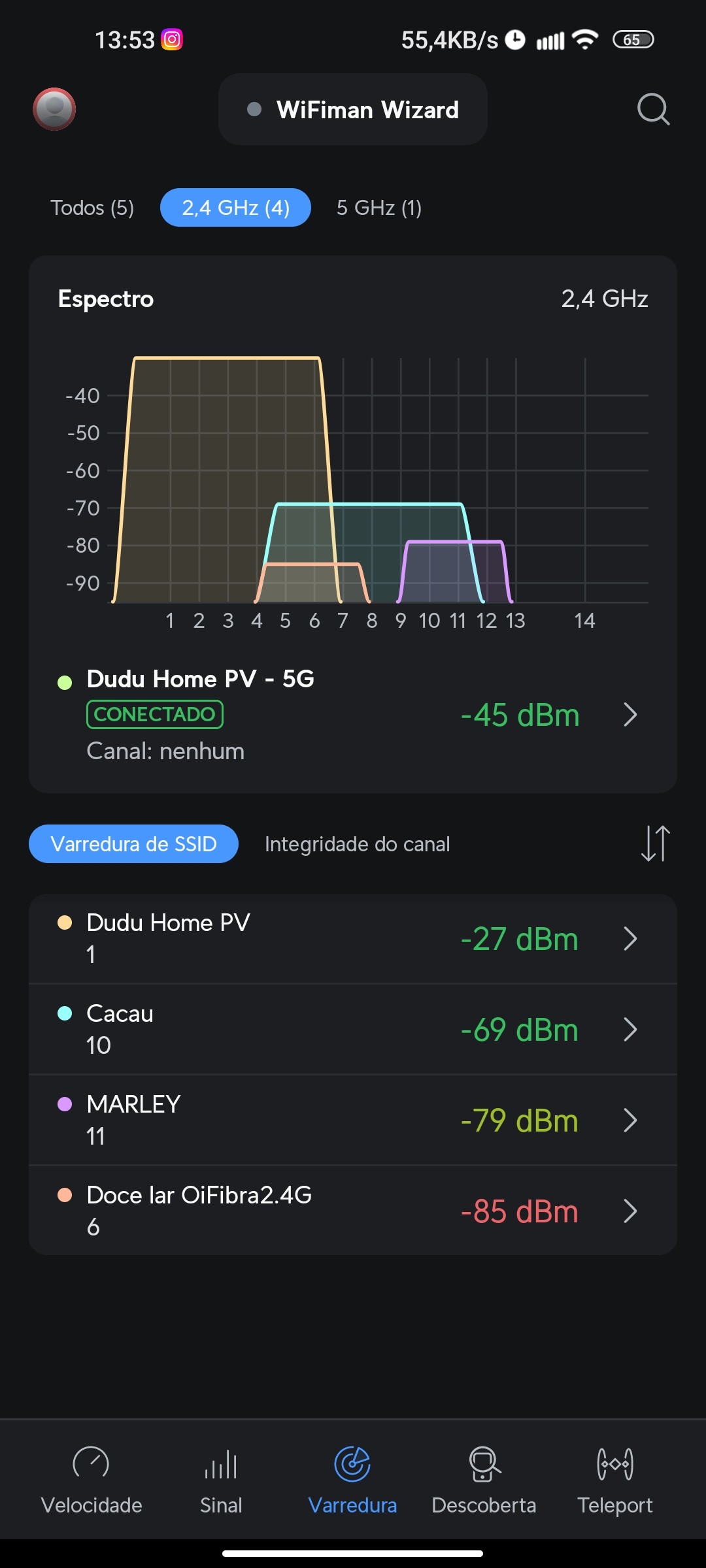Open the MARLEY network entry
The image size is (706, 1568).
[x=353, y=1120]
